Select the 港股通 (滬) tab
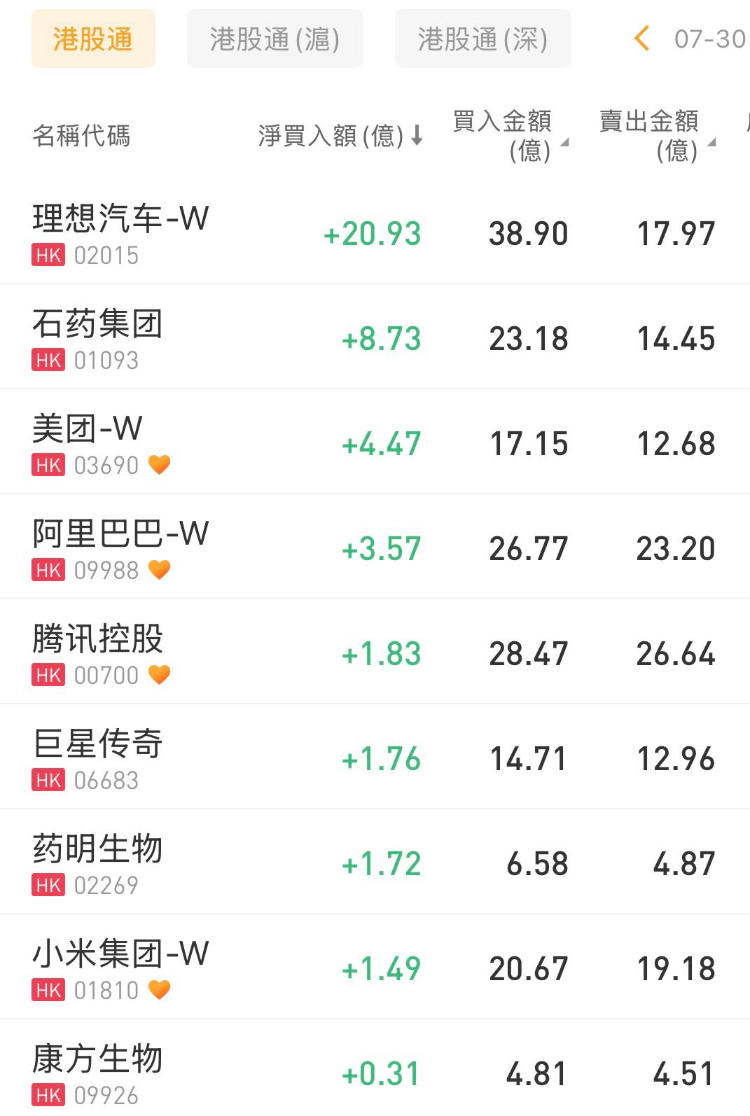 (x=275, y=39)
